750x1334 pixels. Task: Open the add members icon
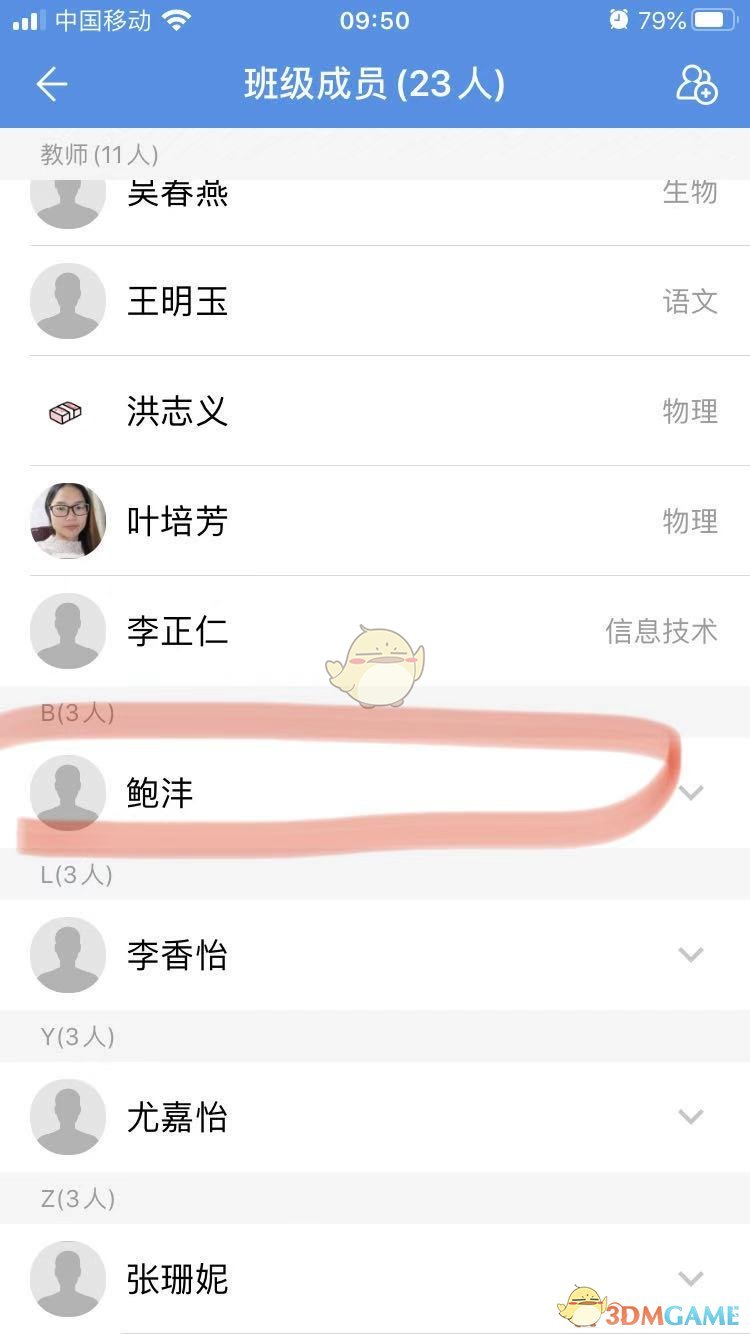pos(696,85)
